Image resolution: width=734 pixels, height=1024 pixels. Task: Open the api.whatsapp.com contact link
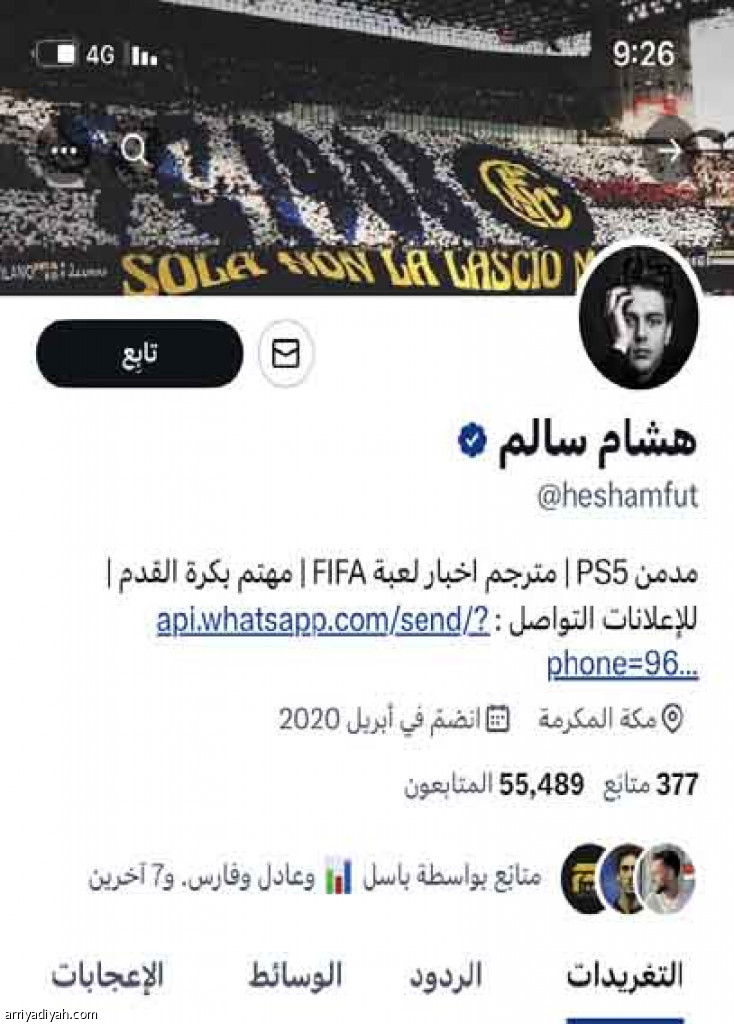click(x=322, y=621)
